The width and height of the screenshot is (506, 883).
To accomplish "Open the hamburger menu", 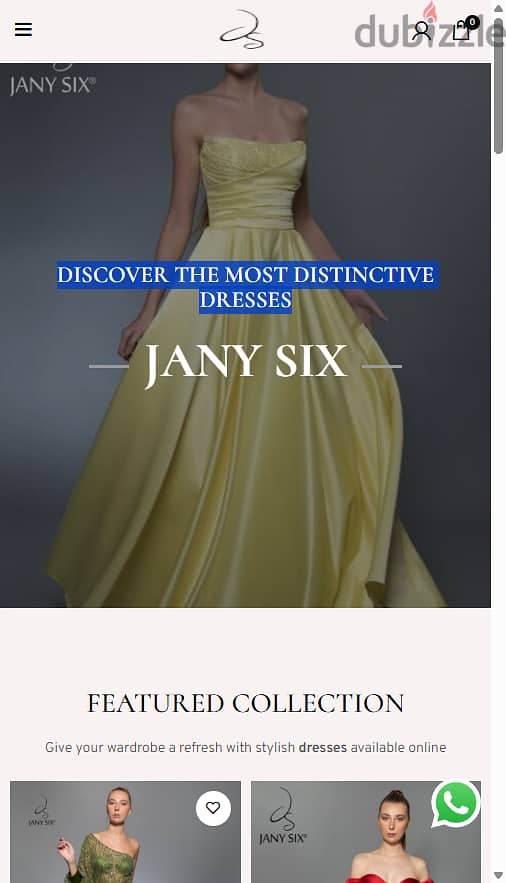I will coord(23,29).
